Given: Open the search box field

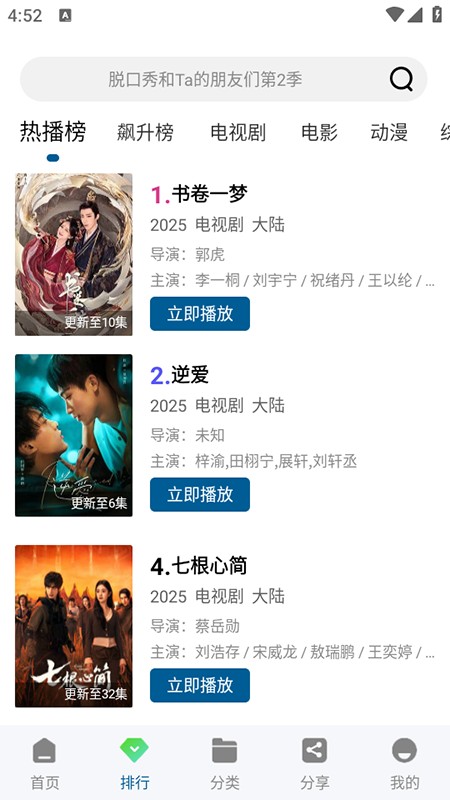Looking at the screenshot, I should [x=223, y=79].
